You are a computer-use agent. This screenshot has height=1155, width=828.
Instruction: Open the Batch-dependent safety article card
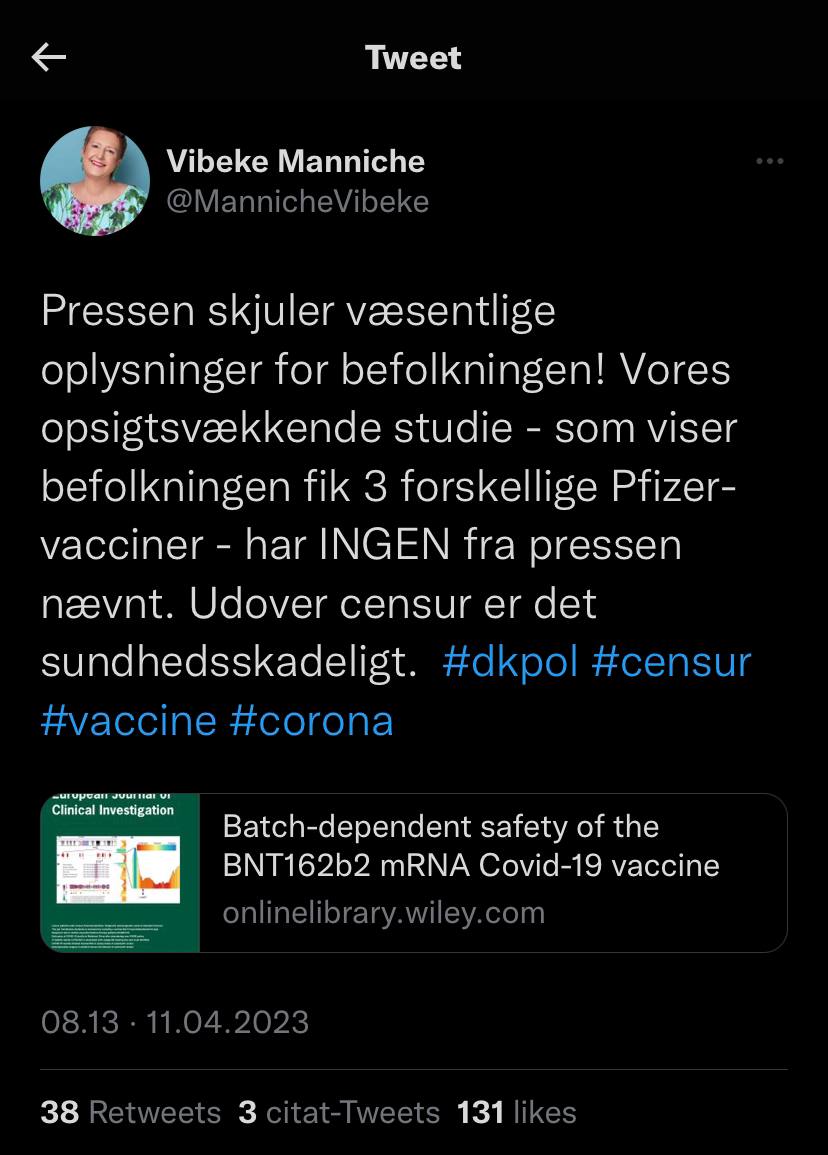(x=414, y=873)
